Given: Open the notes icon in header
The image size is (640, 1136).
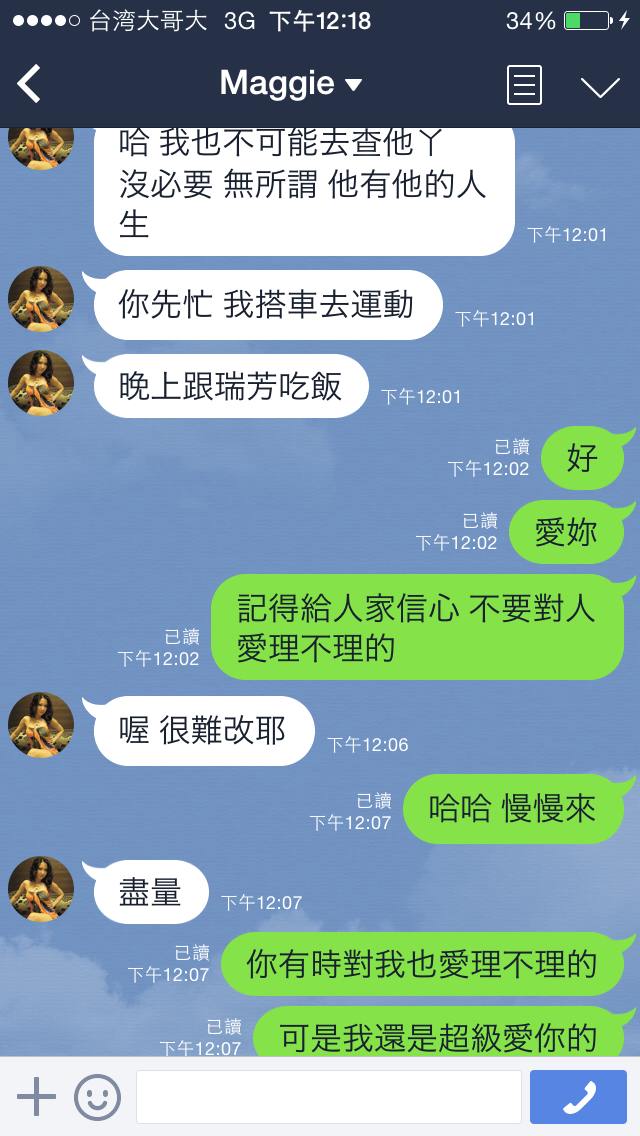Looking at the screenshot, I should [x=525, y=85].
